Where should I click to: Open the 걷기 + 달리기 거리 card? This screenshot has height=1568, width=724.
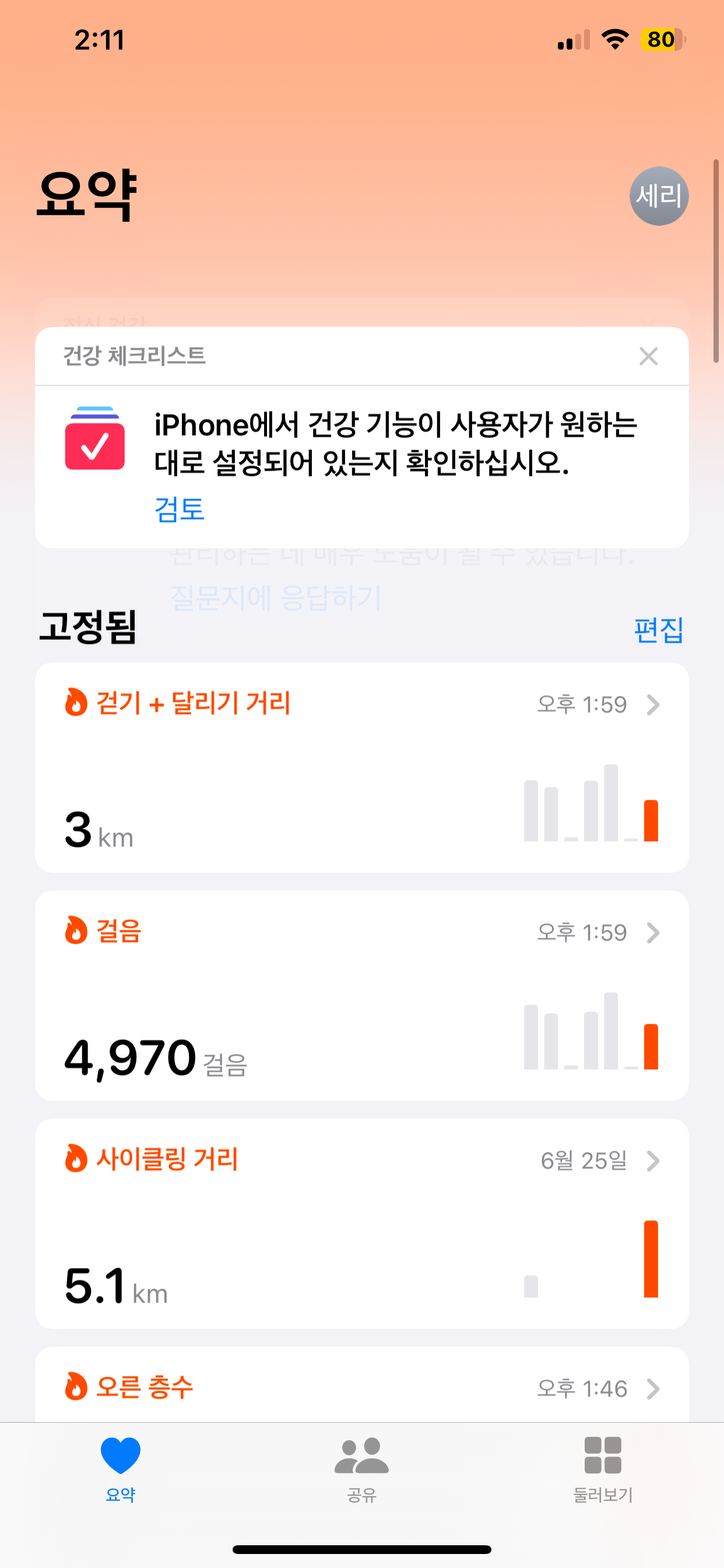coord(361,767)
